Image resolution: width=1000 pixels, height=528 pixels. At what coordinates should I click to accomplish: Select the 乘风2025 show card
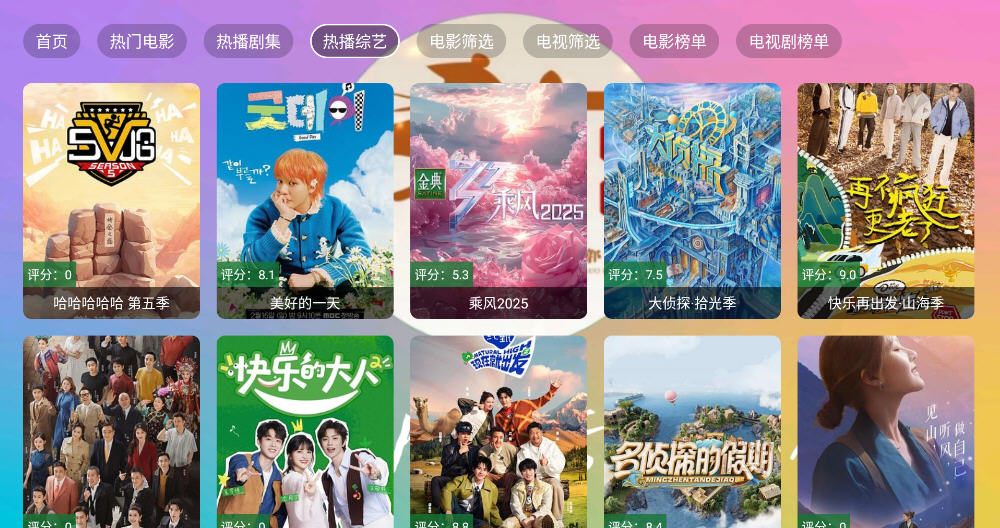point(498,200)
